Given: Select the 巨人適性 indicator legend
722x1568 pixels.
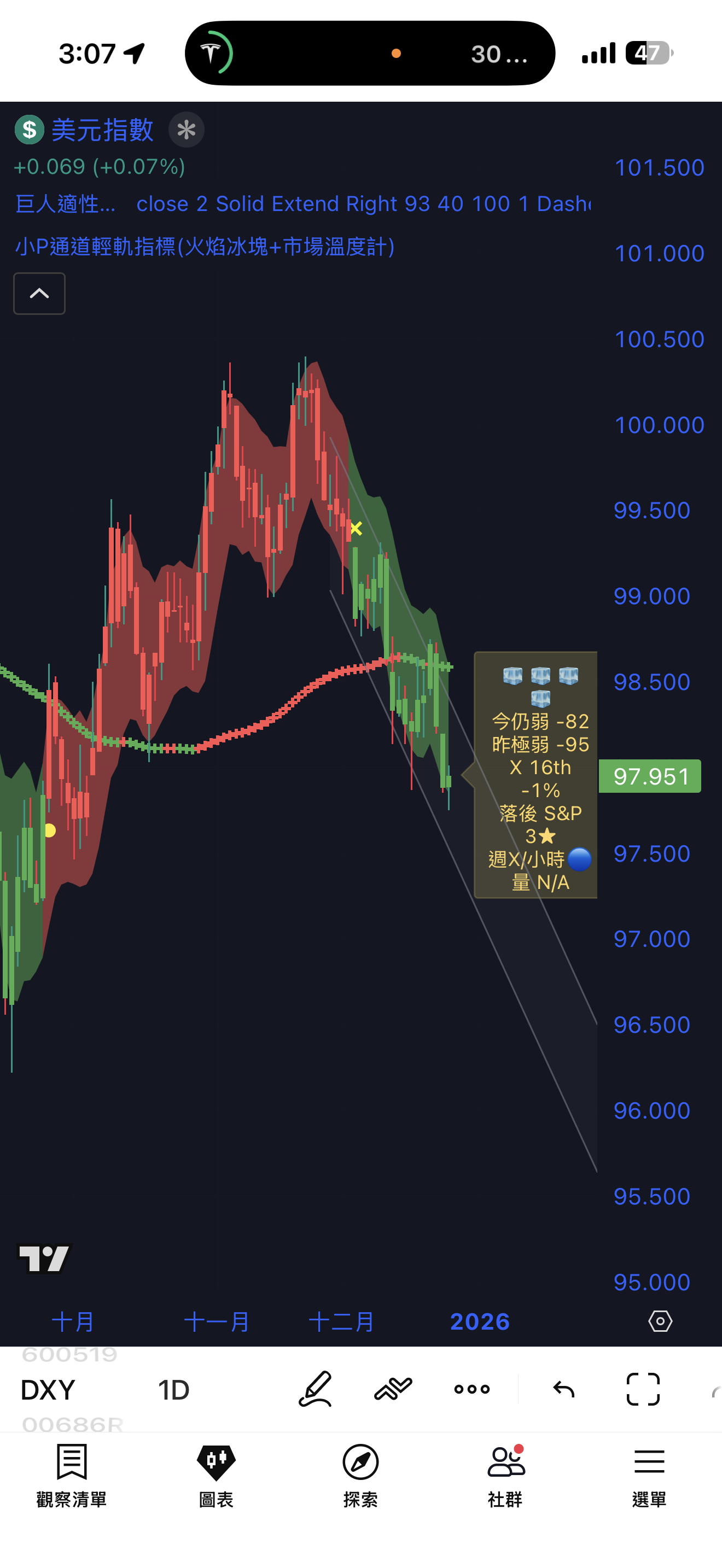Looking at the screenshot, I should [x=65, y=204].
